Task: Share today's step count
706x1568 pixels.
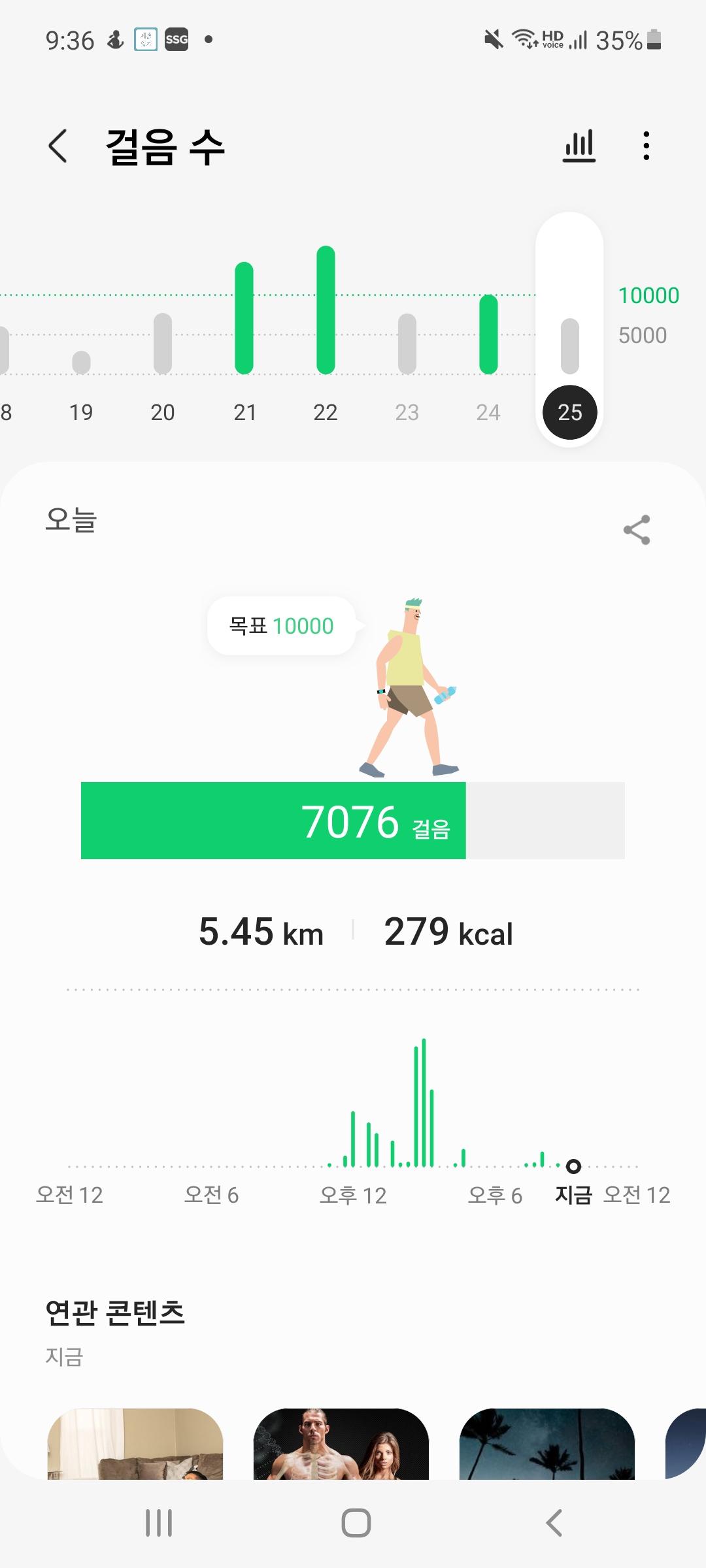Action: (x=636, y=529)
